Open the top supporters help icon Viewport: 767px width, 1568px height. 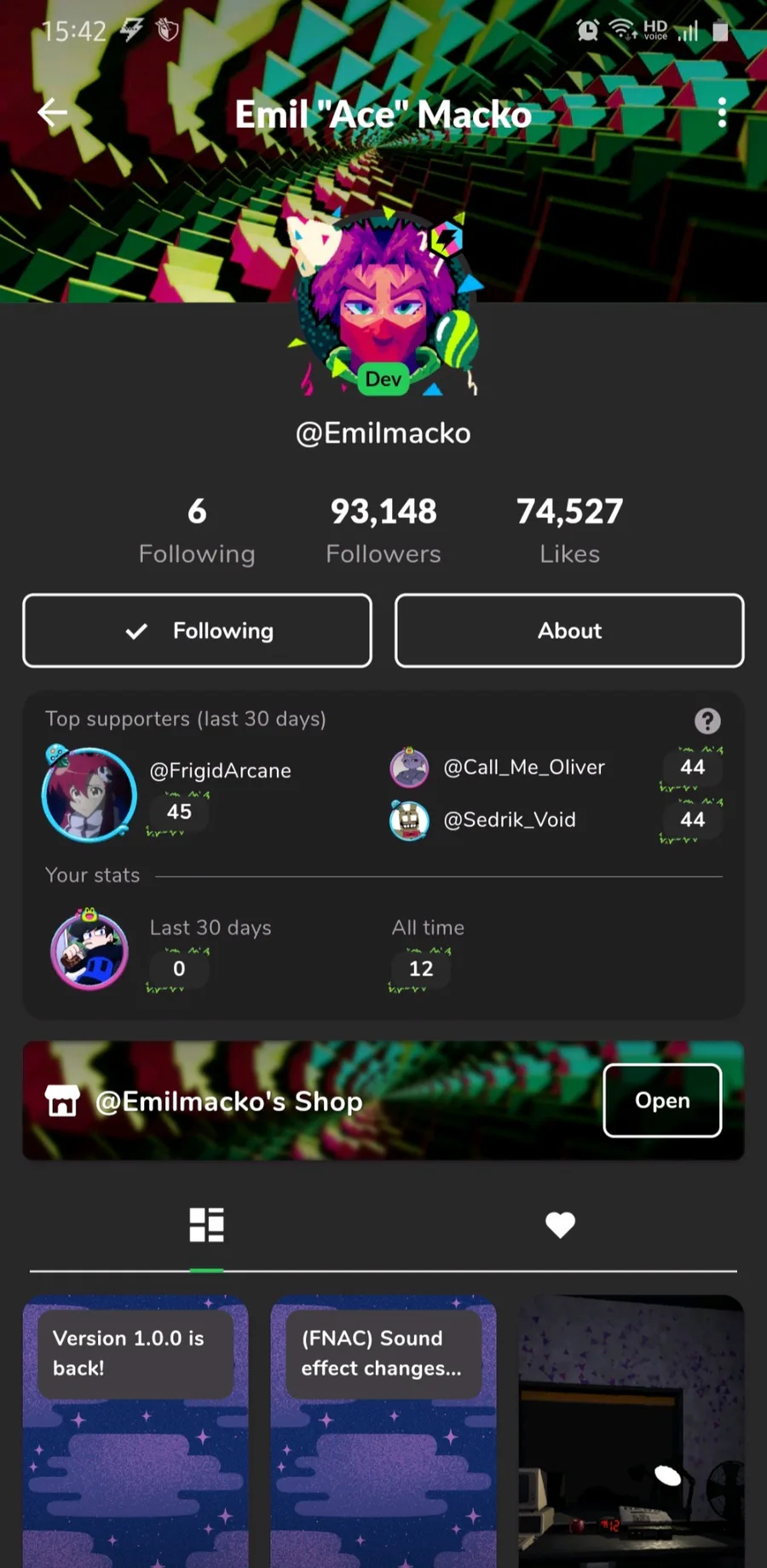coord(707,720)
